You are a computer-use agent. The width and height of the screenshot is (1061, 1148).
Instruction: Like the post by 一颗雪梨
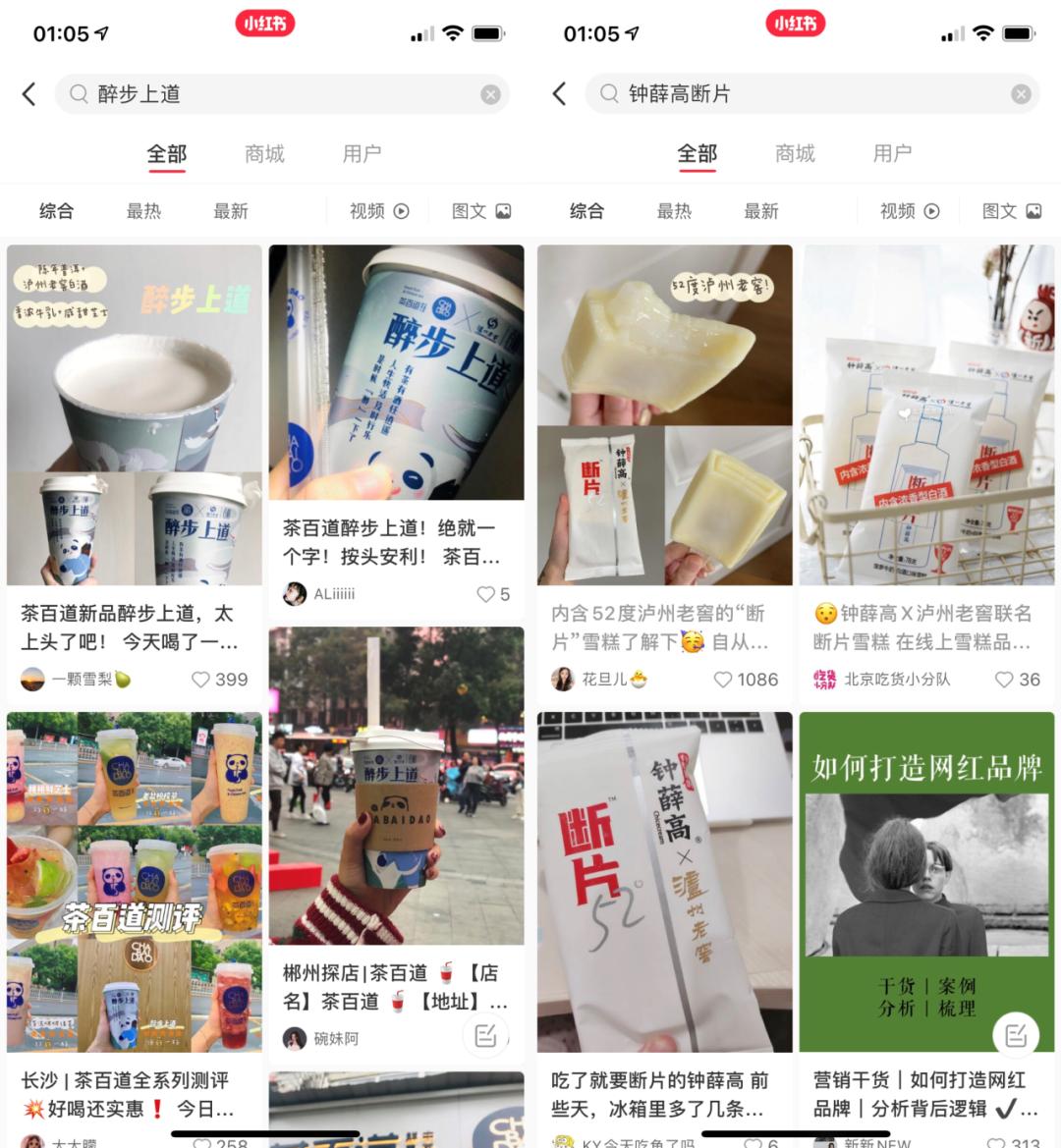201,680
